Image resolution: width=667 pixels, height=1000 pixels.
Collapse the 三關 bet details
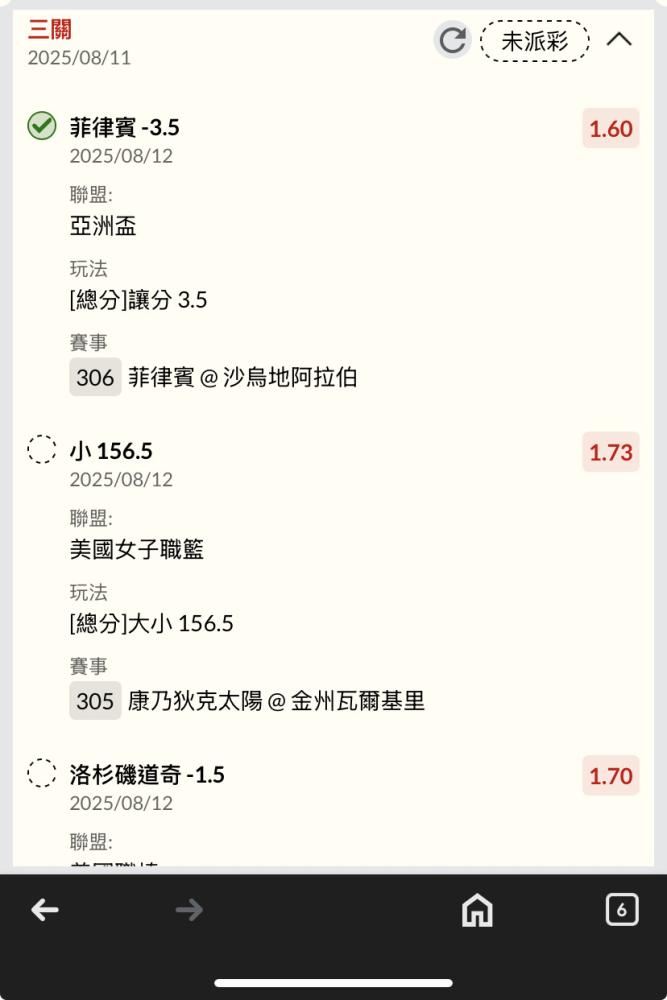620,40
